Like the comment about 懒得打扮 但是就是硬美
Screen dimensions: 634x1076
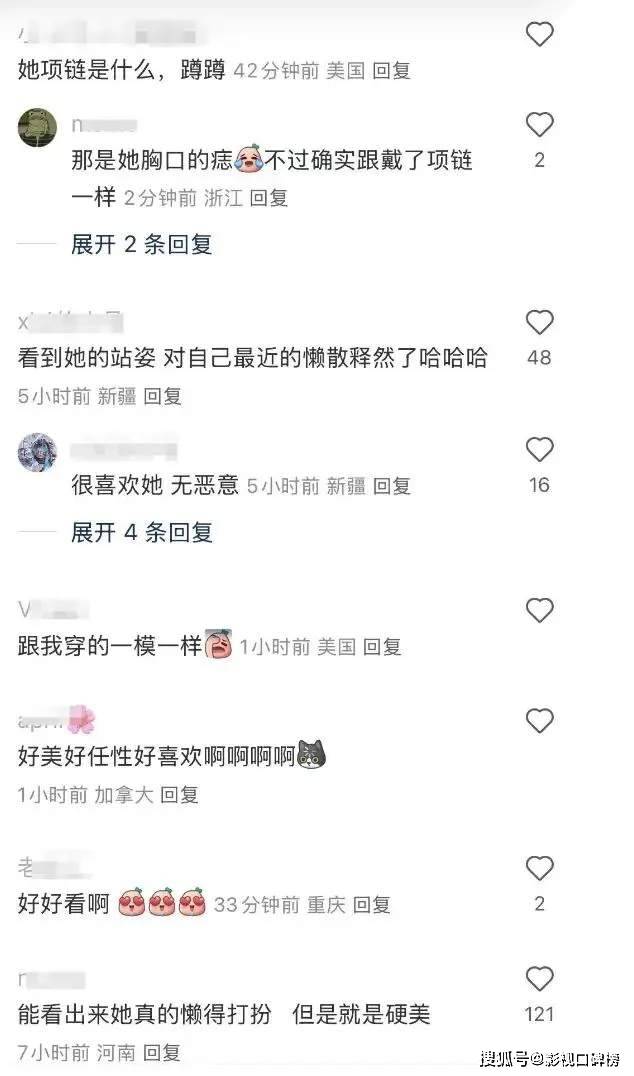(539, 979)
